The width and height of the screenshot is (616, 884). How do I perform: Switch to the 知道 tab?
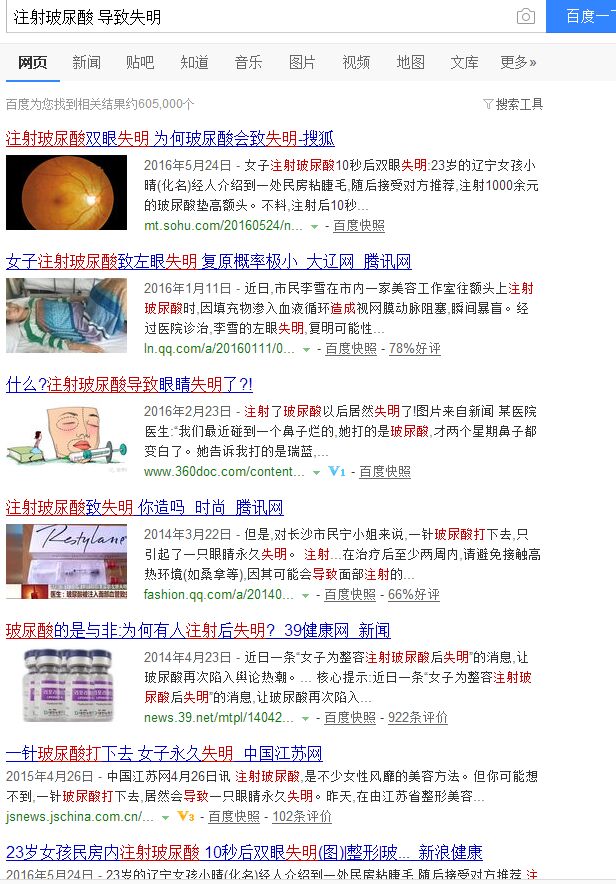click(x=194, y=62)
